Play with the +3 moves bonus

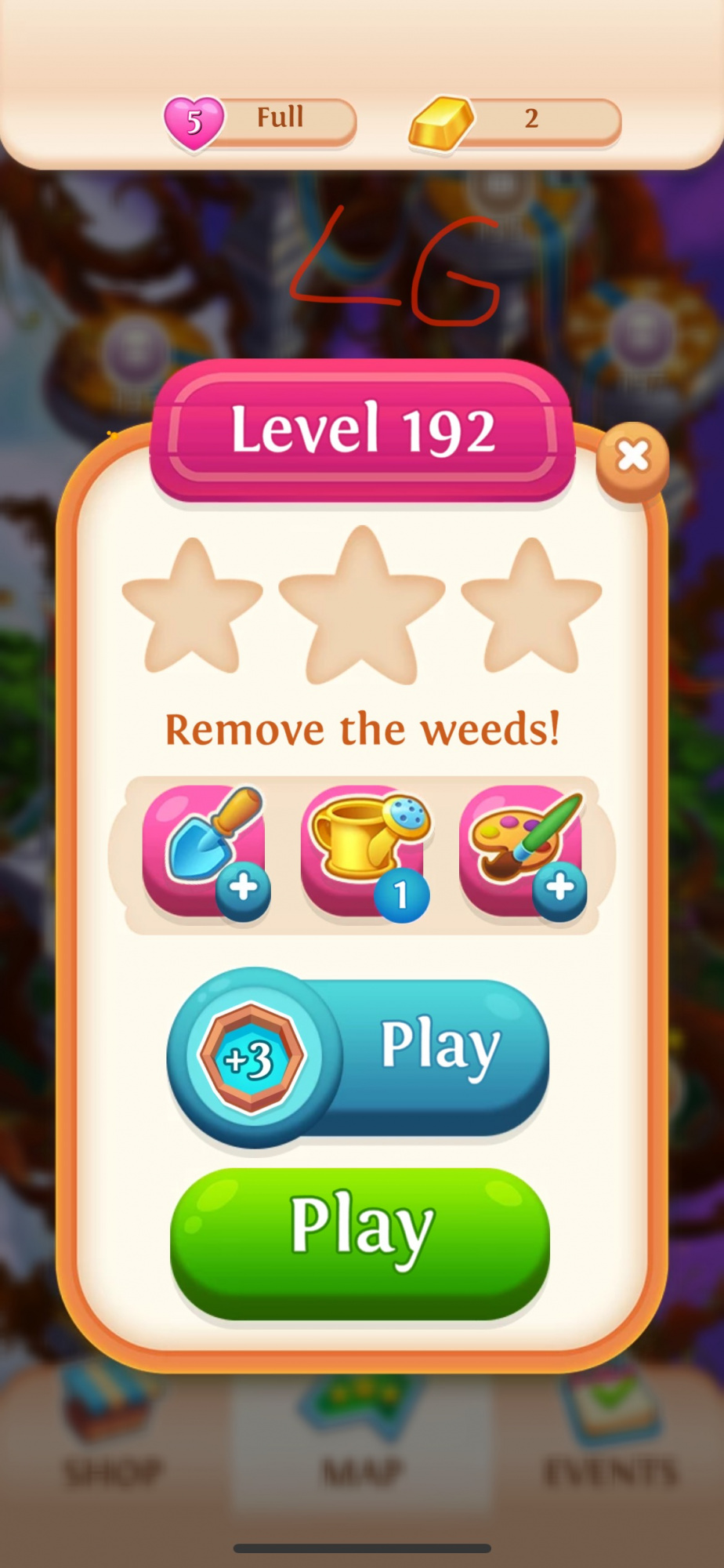tap(359, 1056)
